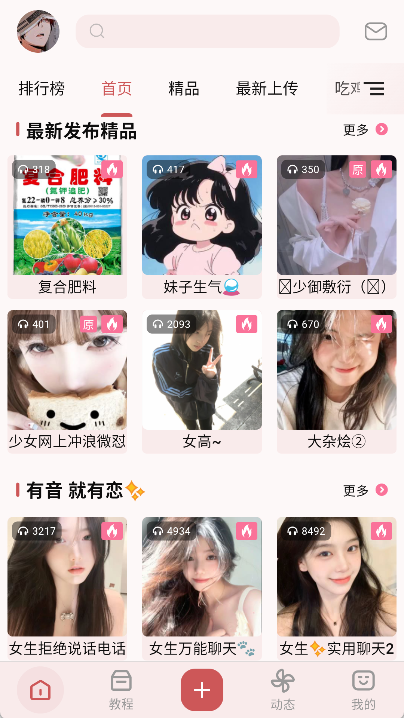Expand the tab category menu
The width and height of the screenshot is (404, 718).
(377, 88)
